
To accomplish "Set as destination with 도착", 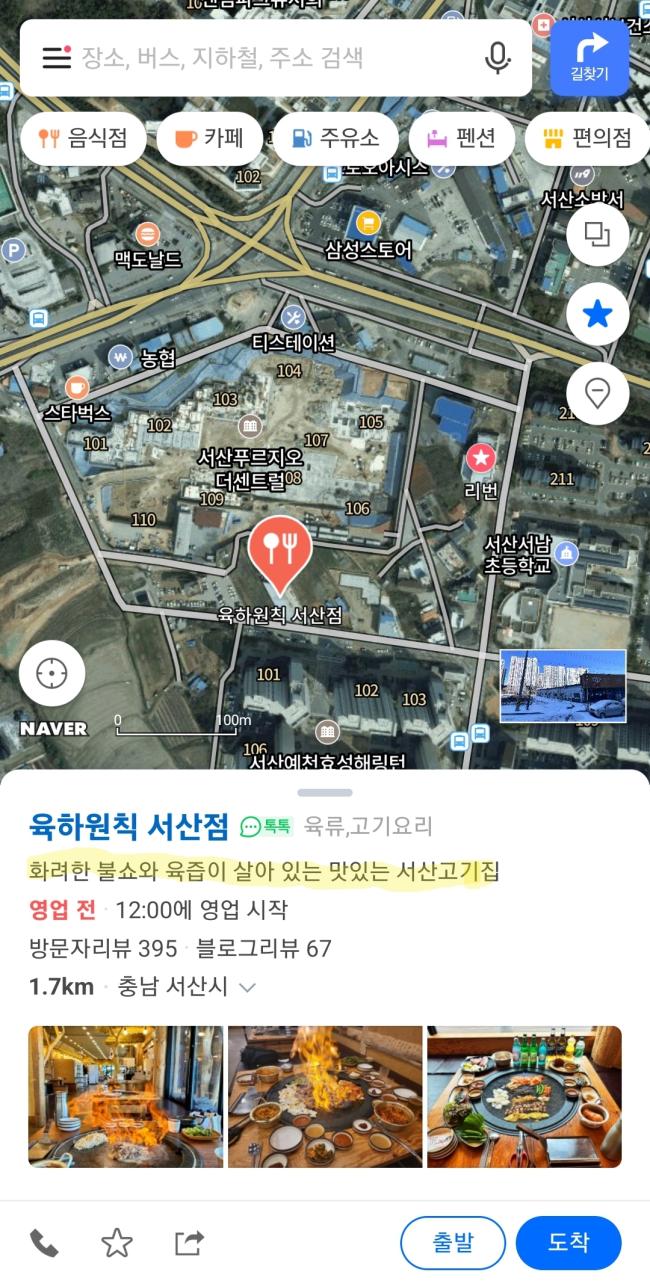I will pos(569,1243).
